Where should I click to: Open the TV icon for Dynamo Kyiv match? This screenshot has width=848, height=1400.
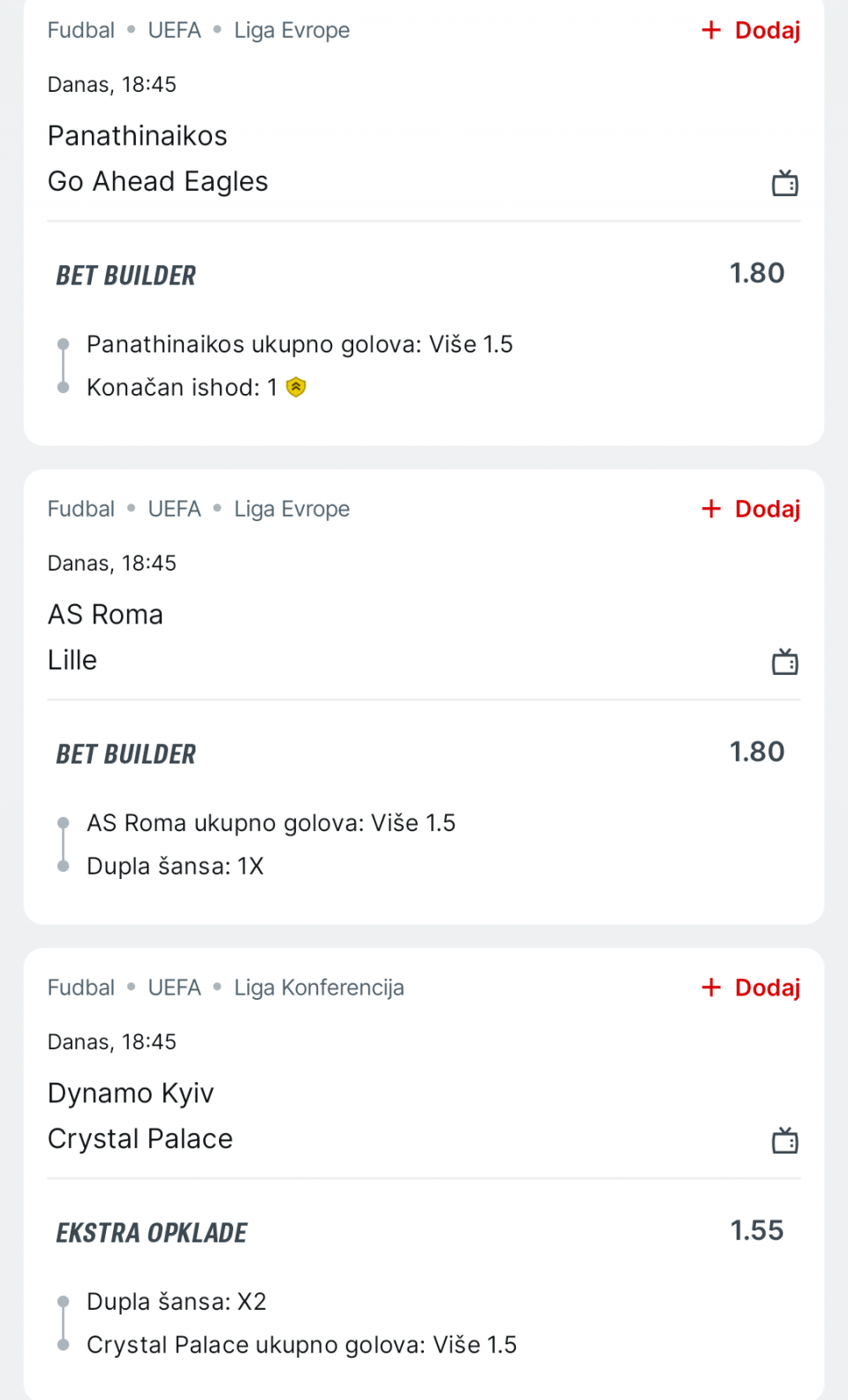pos(784,1140)
